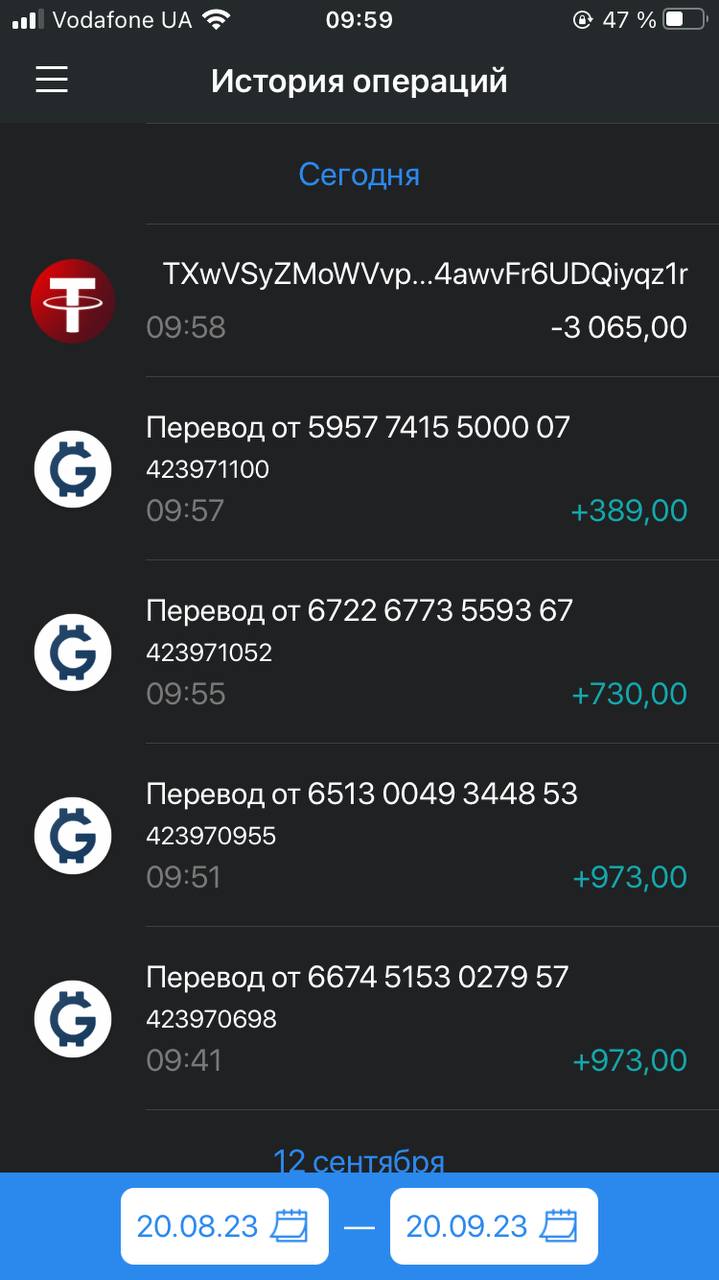Open the hamburger menu
The width and height of the screenshot is (719, 1280).
click(x=52, y=80)
